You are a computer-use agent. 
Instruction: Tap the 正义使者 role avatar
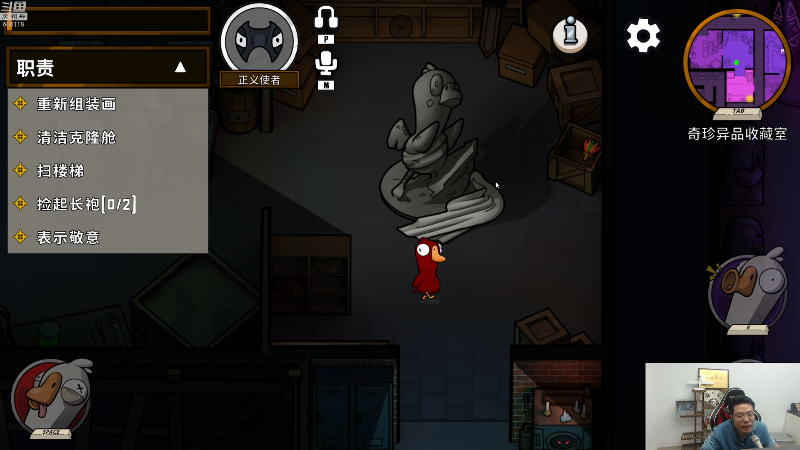(x=258, y=40)
